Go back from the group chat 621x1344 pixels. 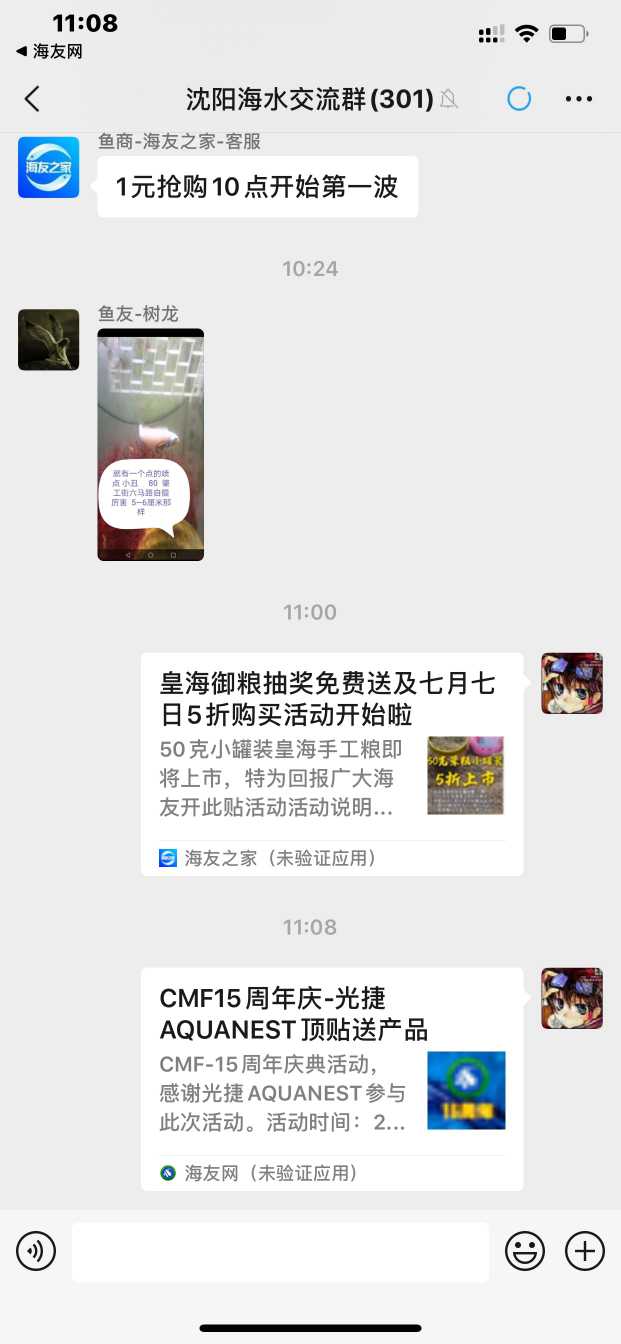point(32,99)
